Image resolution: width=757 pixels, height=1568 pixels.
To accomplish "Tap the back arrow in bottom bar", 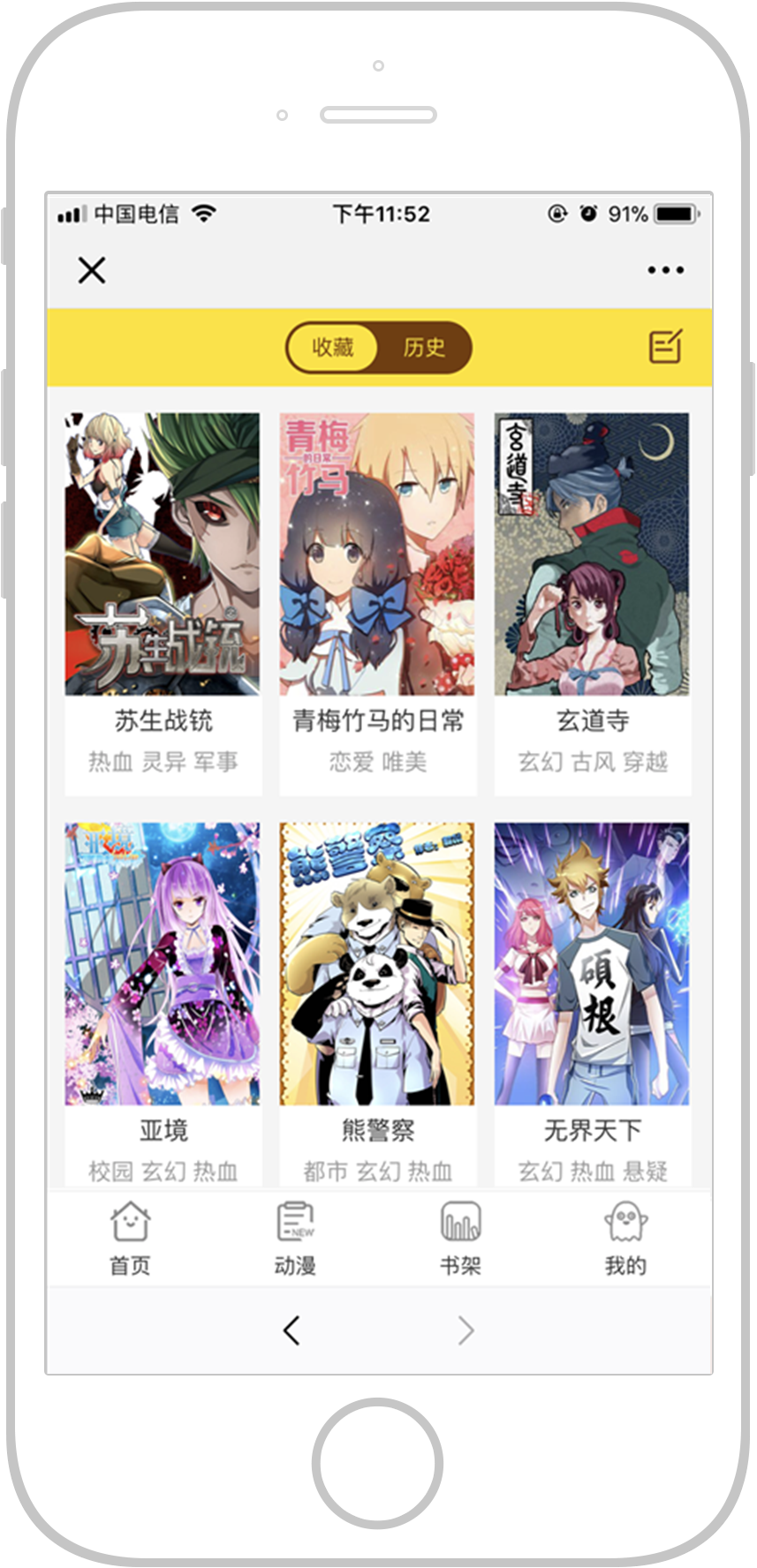I will click(x=292, y=1331).
